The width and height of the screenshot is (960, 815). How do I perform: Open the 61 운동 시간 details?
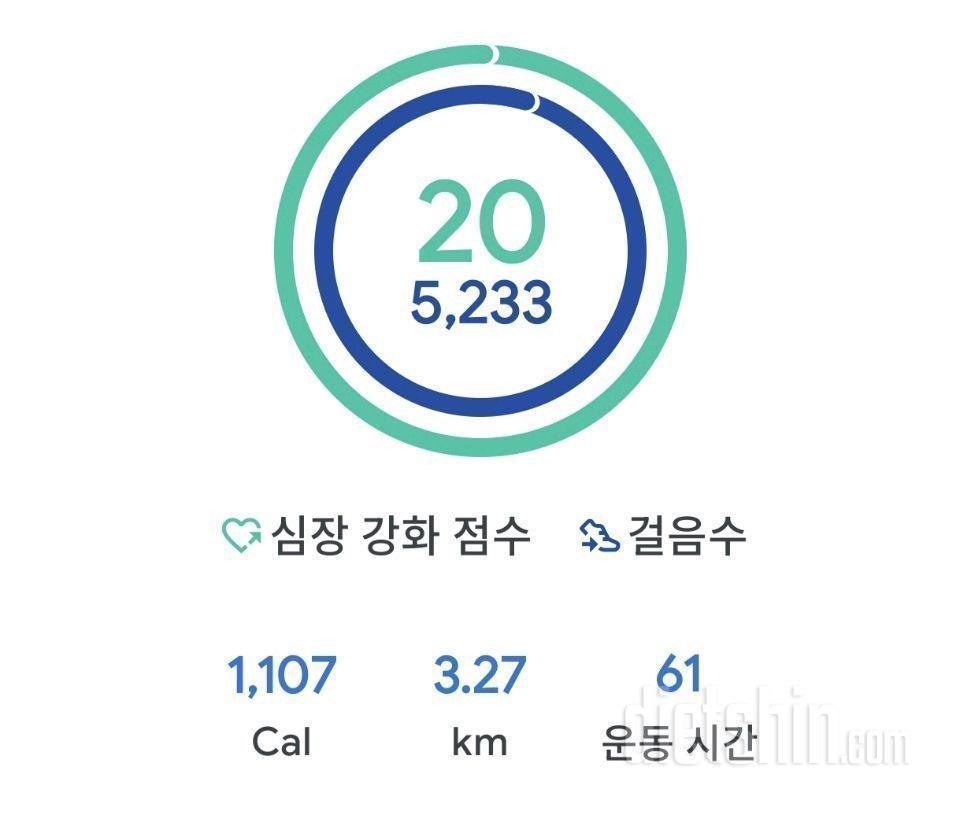[679, 705]
